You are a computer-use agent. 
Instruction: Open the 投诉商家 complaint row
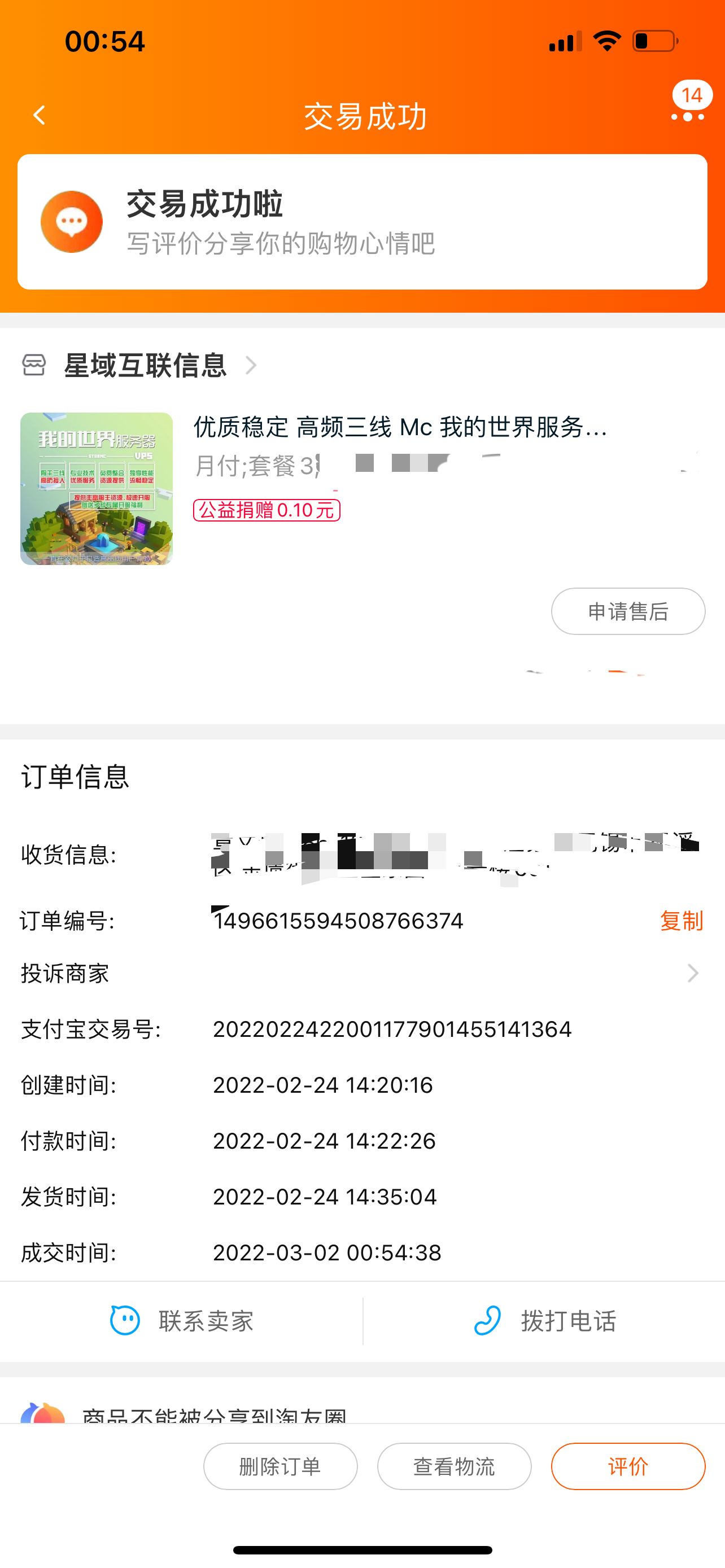click(x=362, y=973)
